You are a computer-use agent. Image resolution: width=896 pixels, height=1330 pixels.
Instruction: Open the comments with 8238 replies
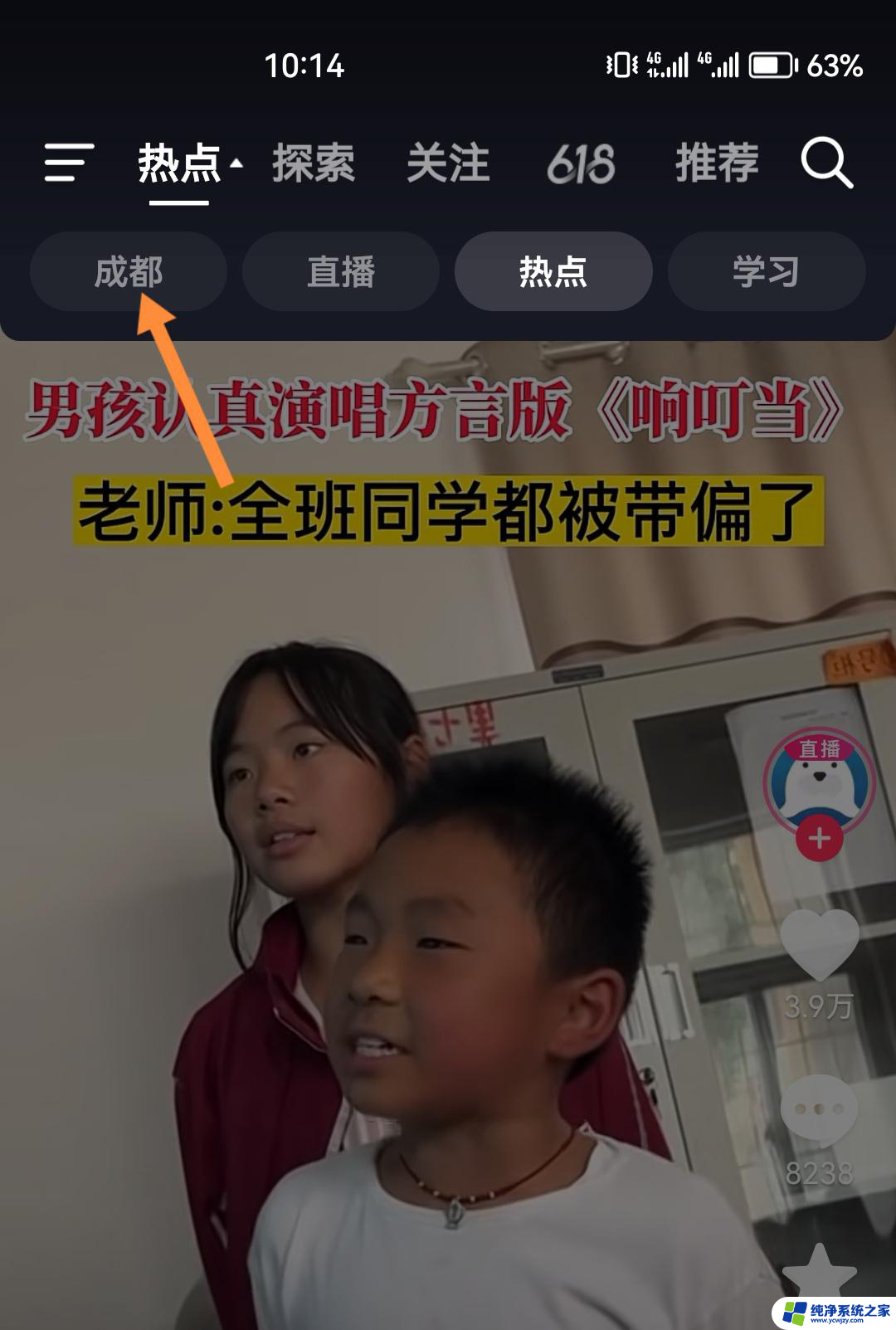(x=819, y=1112)
